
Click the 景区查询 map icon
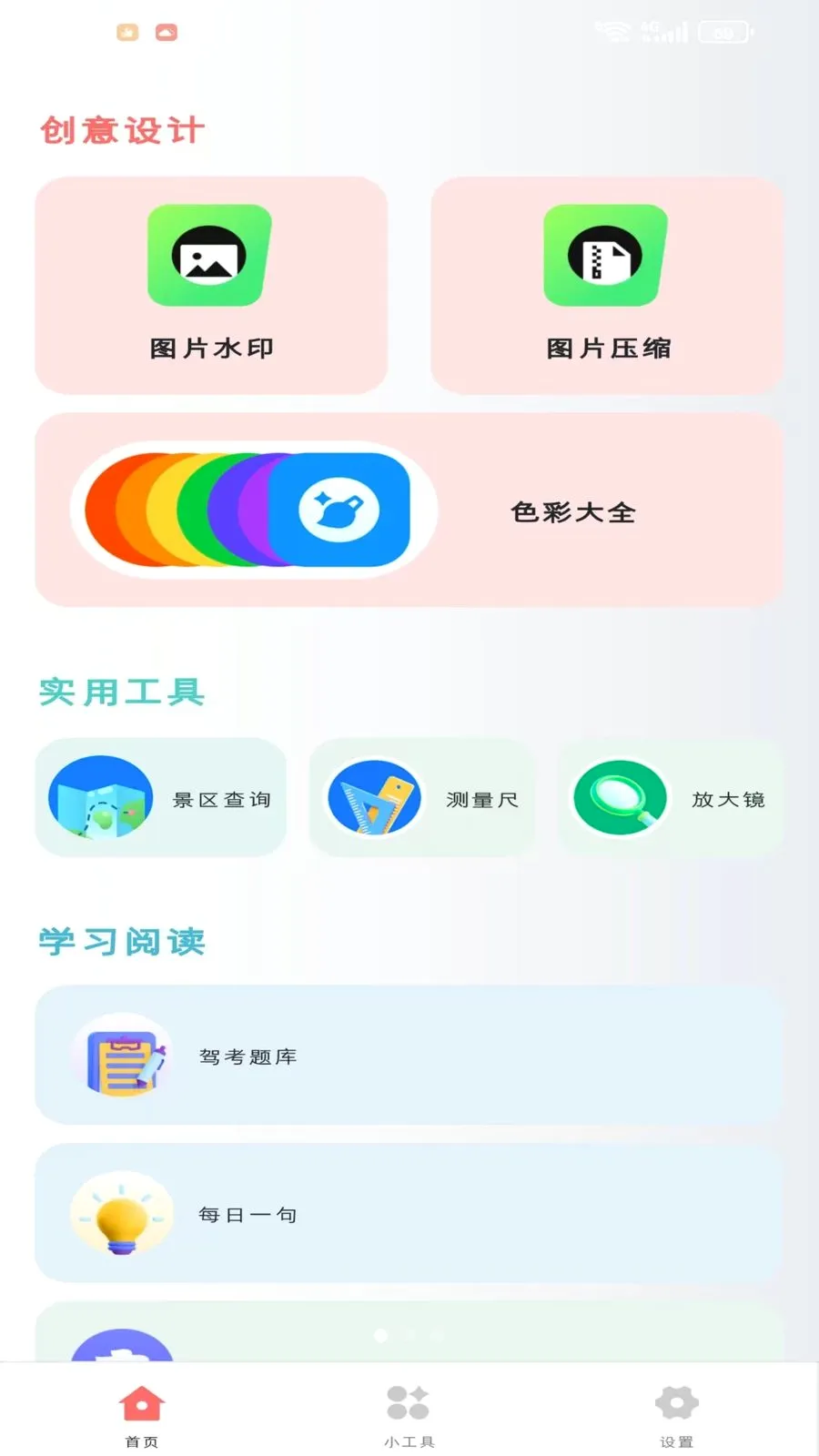pyautogui.click(x=98, y=798)
